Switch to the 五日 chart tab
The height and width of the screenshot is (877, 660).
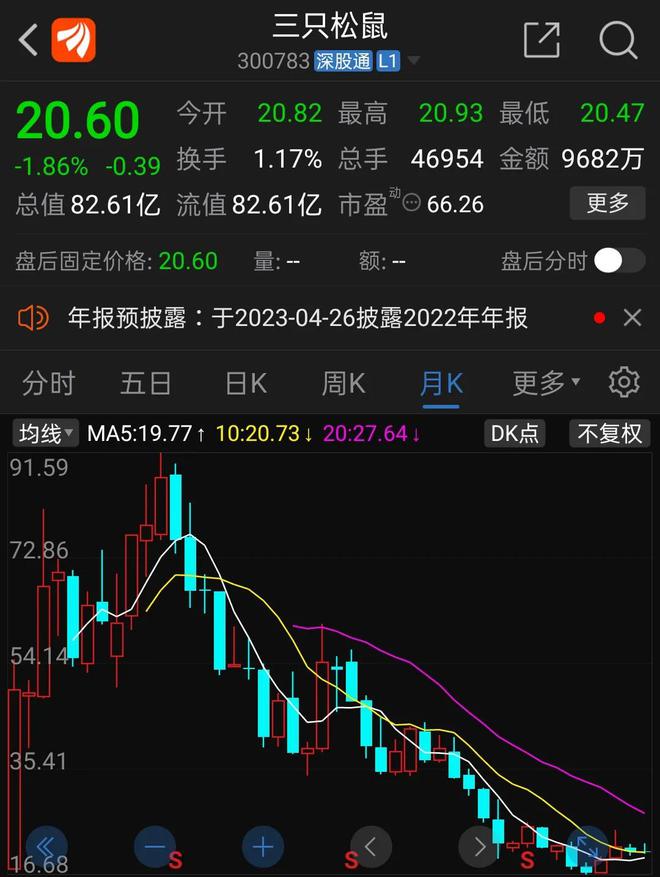point(146,382)
